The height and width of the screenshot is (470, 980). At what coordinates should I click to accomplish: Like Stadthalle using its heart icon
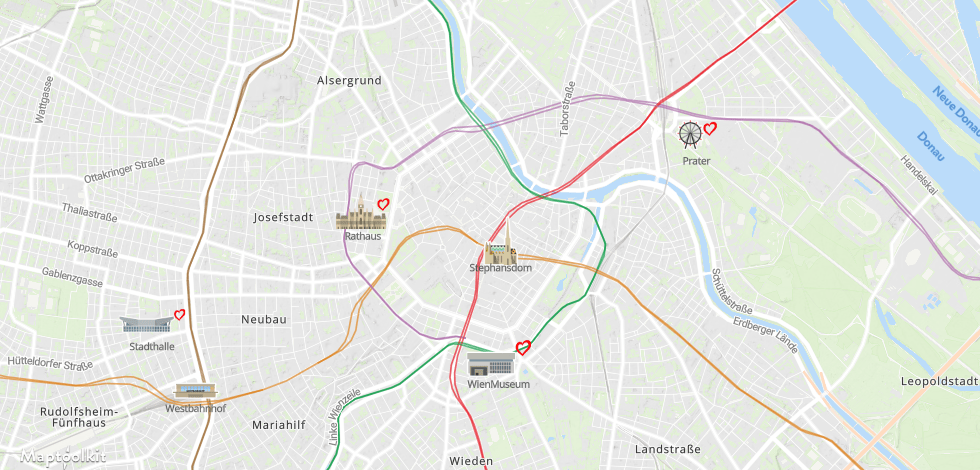[180, 315]
